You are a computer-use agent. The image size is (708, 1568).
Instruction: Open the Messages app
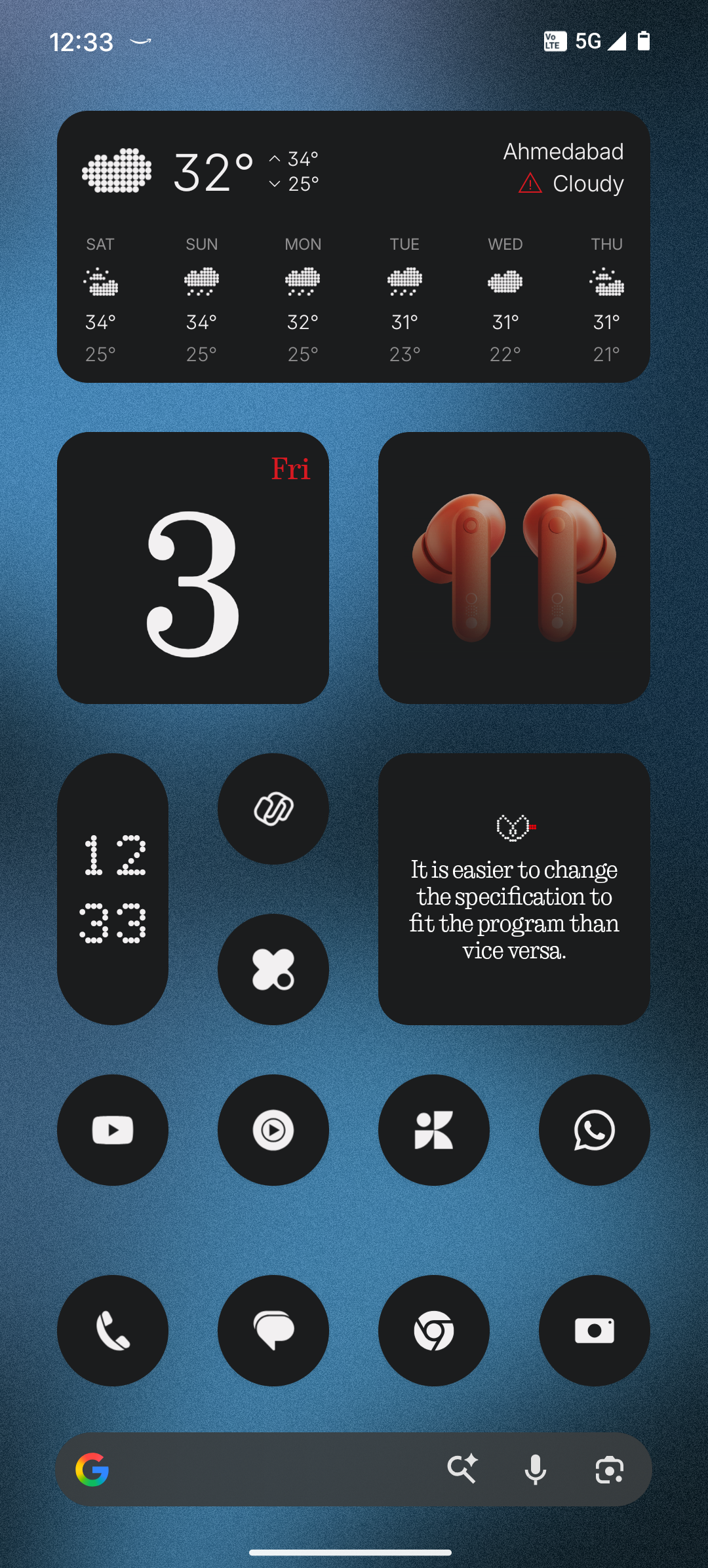tap(273, 1331)
